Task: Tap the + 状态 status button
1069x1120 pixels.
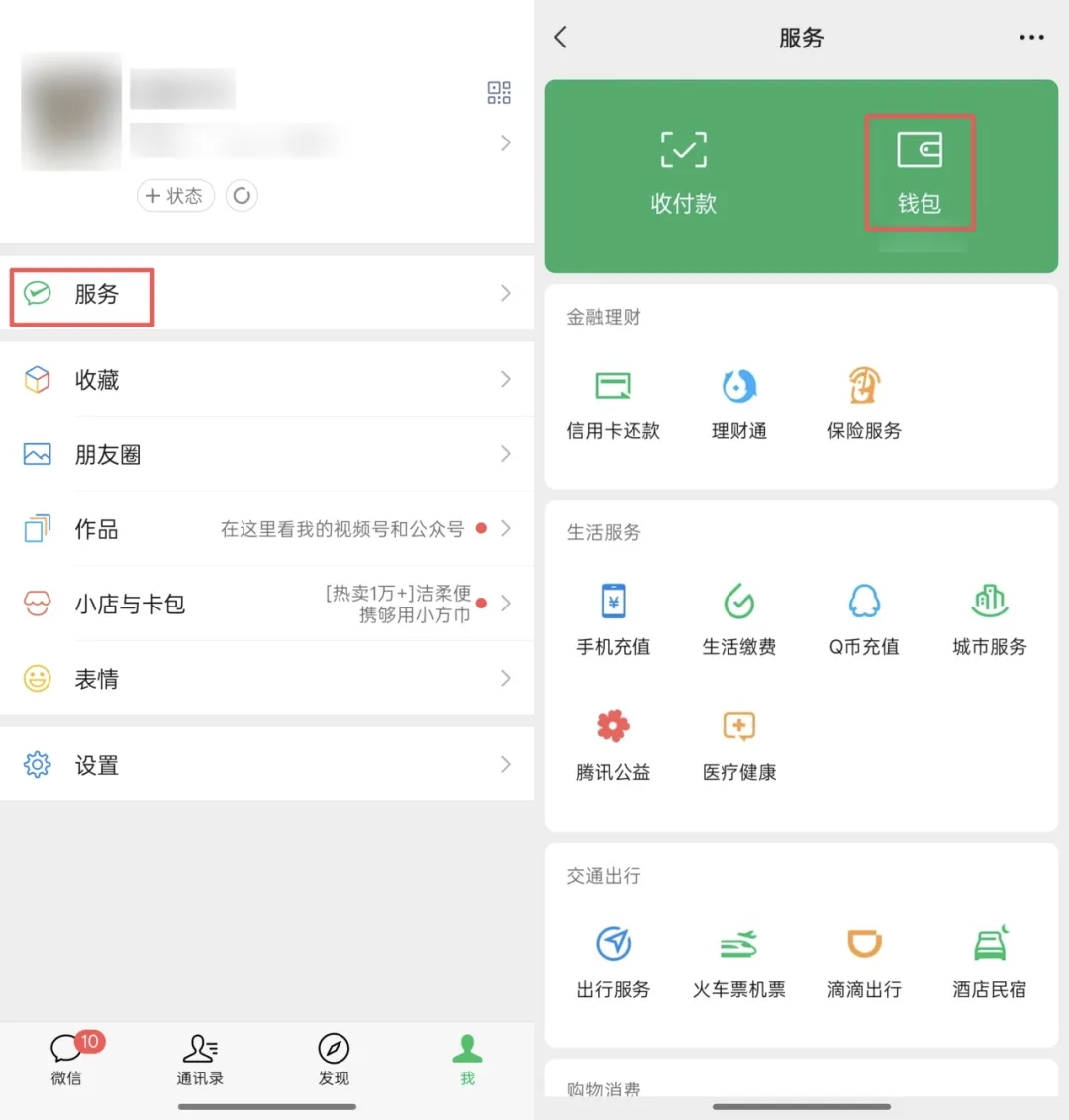Action: click(175, 195)
